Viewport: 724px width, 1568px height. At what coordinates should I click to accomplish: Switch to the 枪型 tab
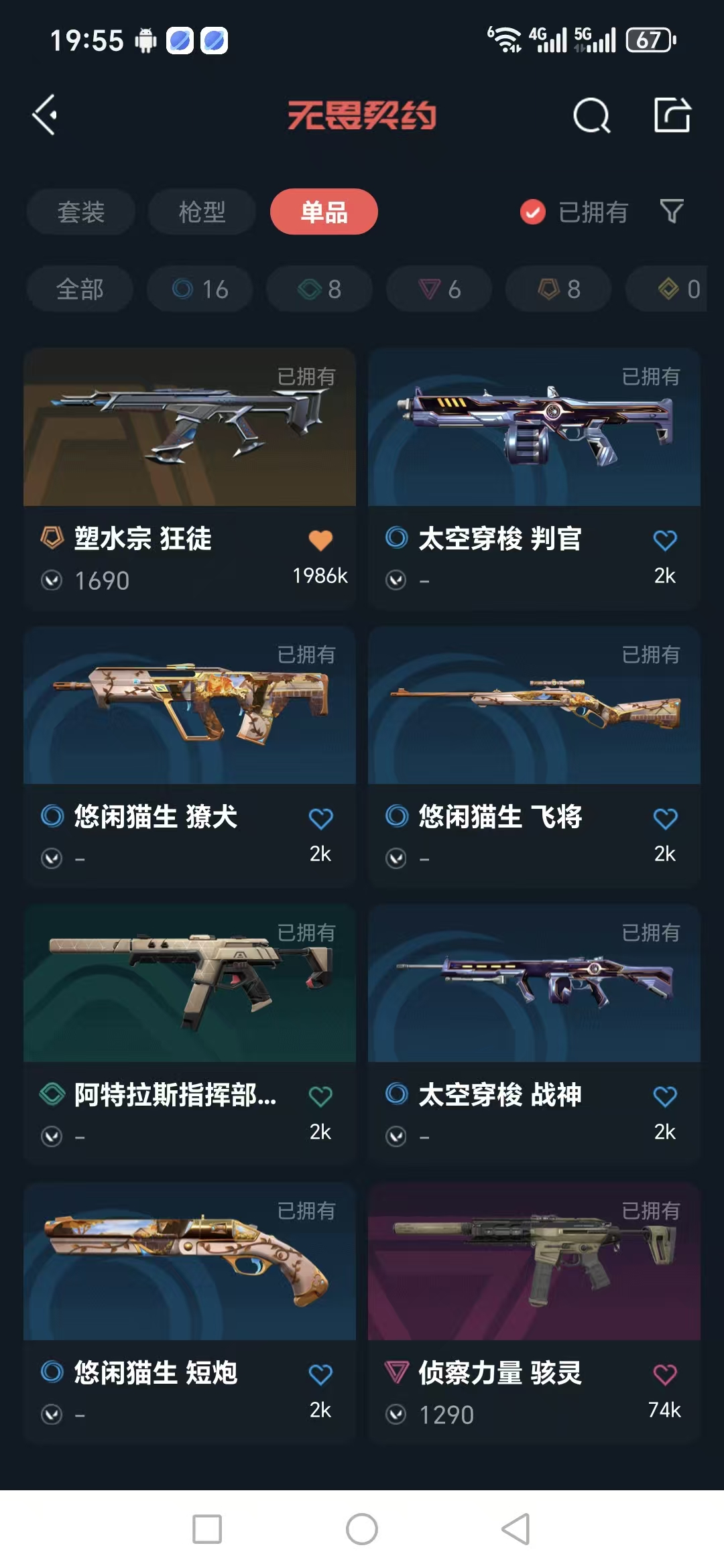[x=201, y=211]
